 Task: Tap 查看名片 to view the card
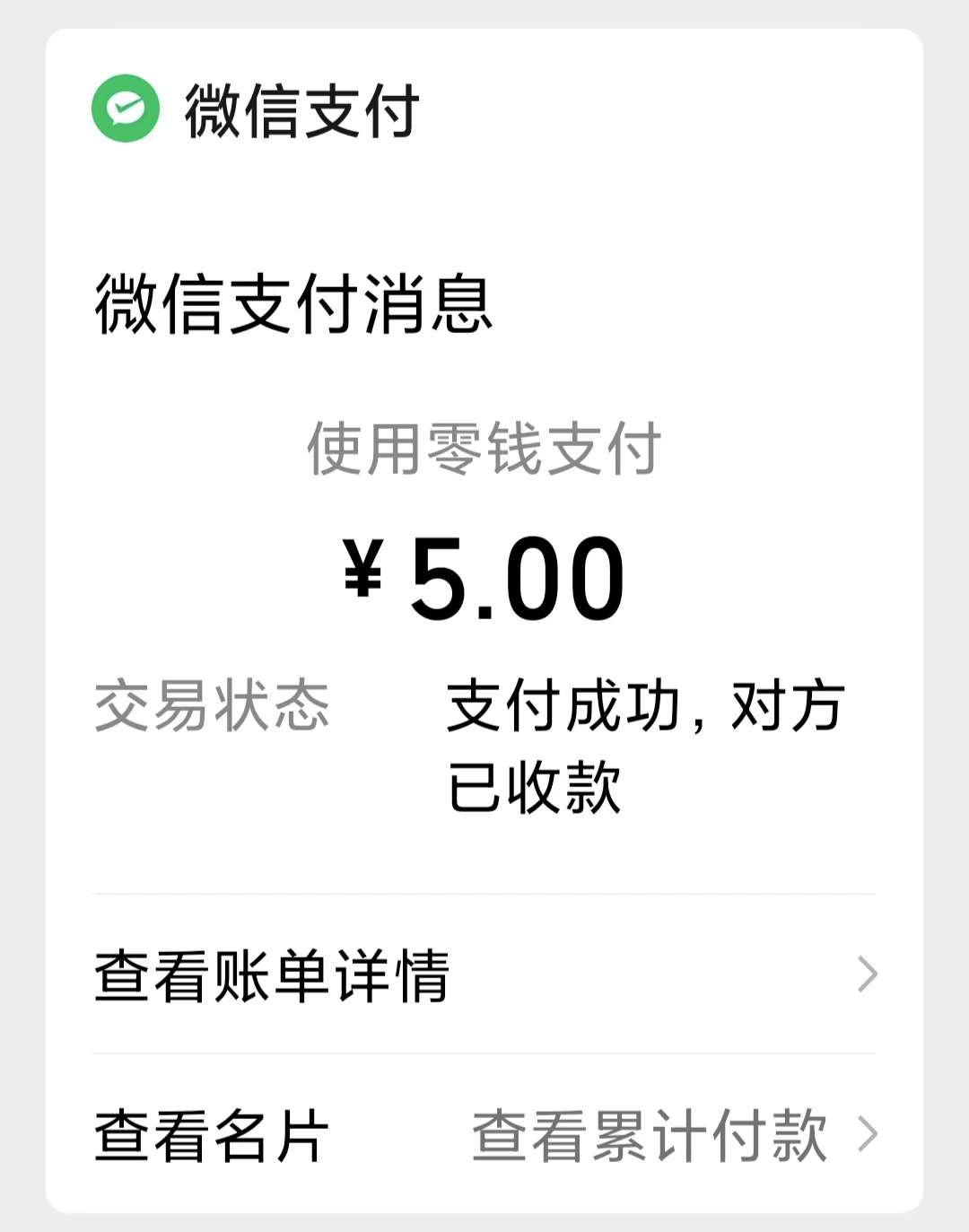[x=212, y=1136]
